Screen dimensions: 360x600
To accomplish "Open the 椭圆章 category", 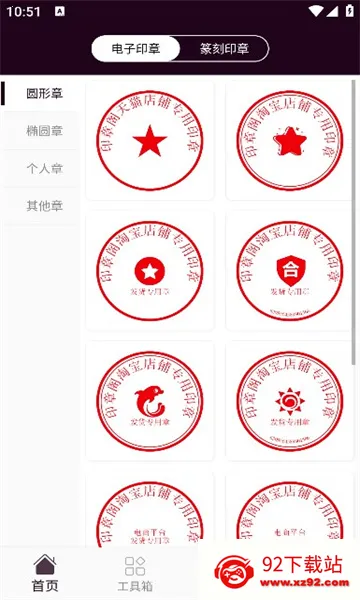I will [x=44, y=131].
